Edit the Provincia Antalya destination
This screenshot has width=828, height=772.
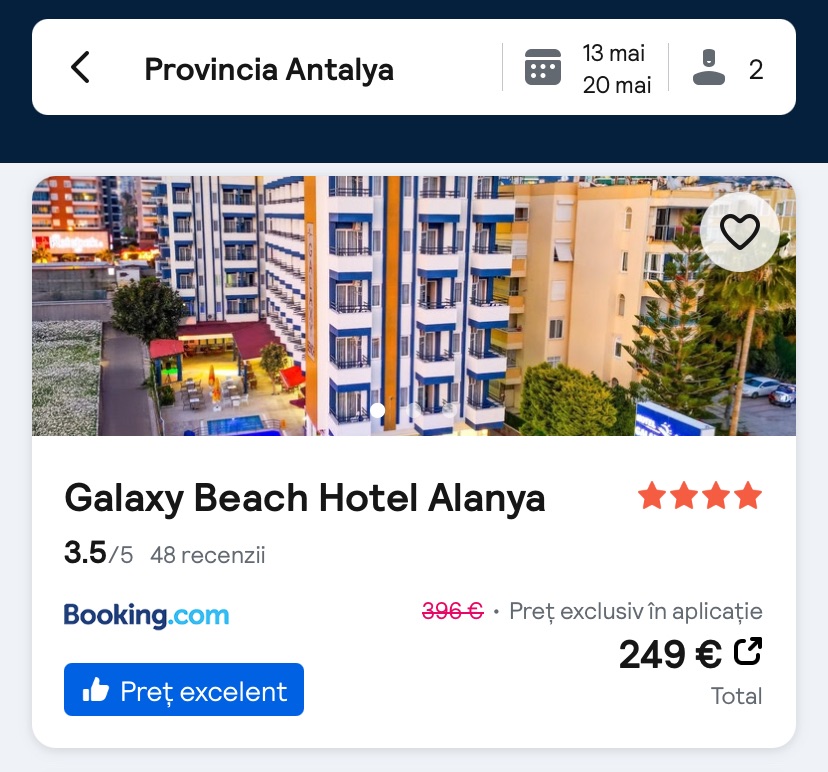click(x=269, y=69)
